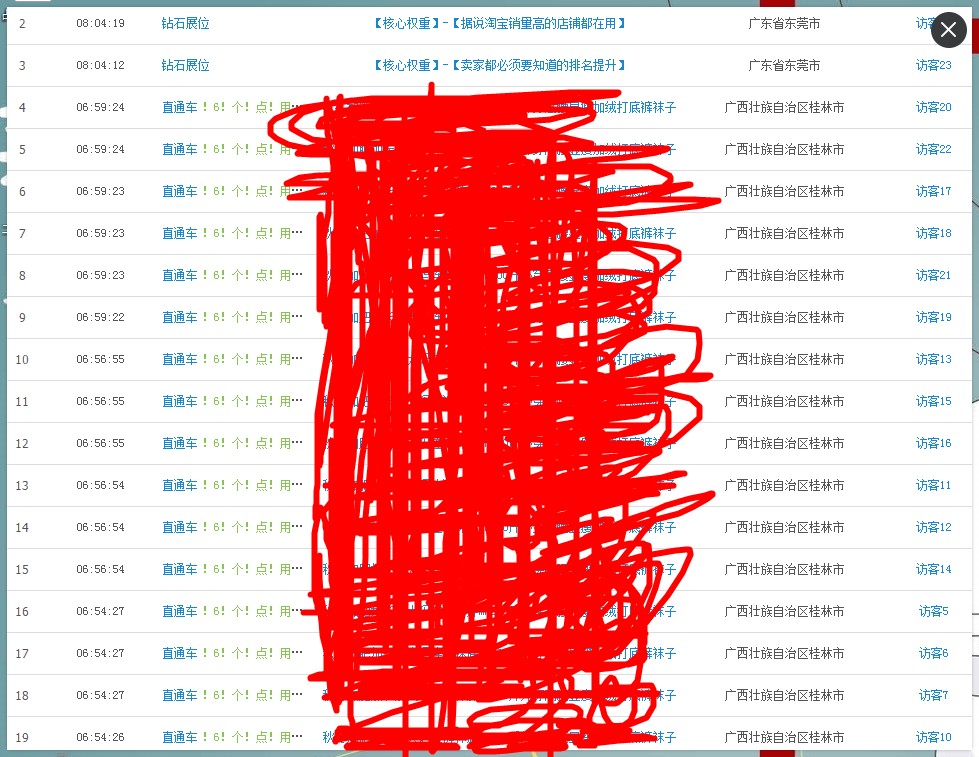Open the 访客12 visitor record

(x=933, y=527)
